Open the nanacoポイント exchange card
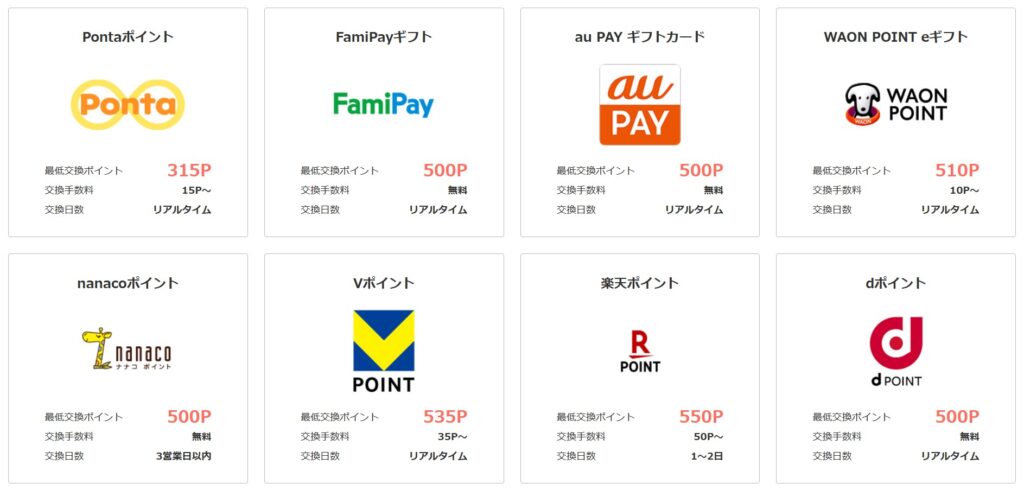This screenshot has width=1024, height=490. pos(128,350)
